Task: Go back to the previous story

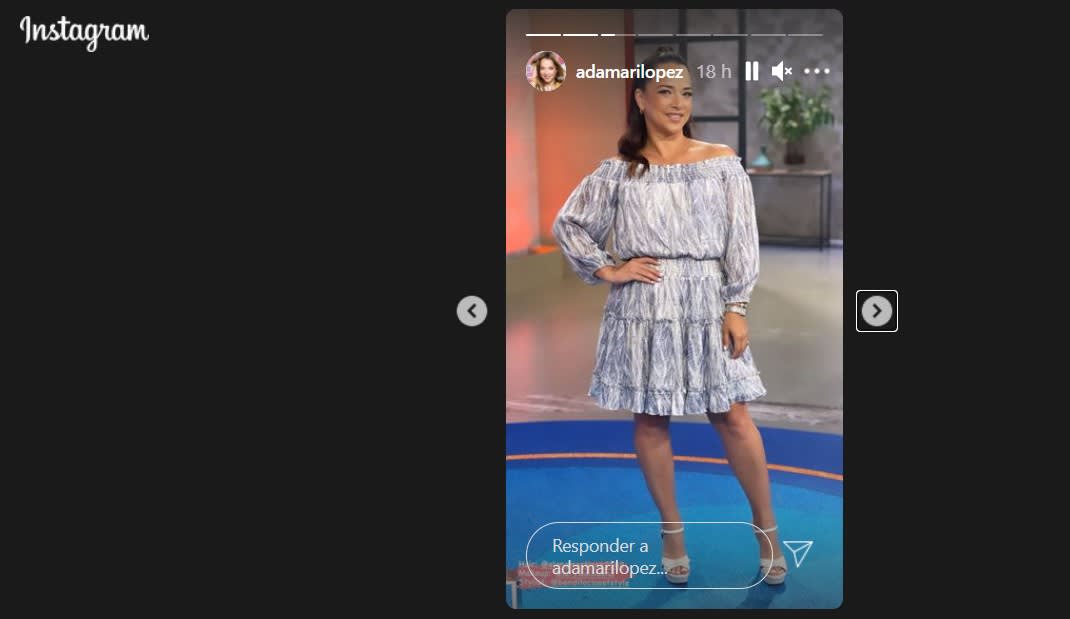Action: tap(472, 311)
